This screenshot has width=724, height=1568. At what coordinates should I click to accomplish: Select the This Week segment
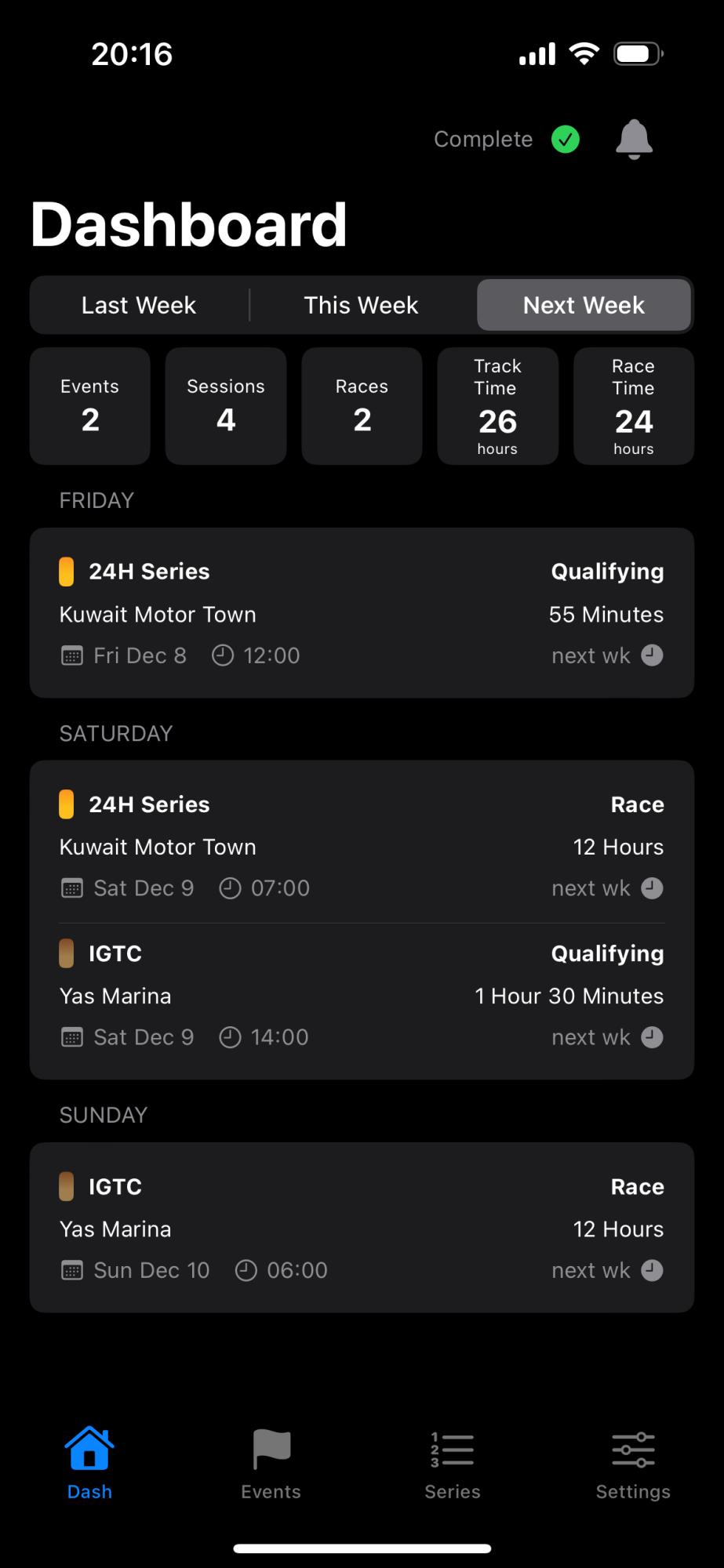click(x=362, y=305)
